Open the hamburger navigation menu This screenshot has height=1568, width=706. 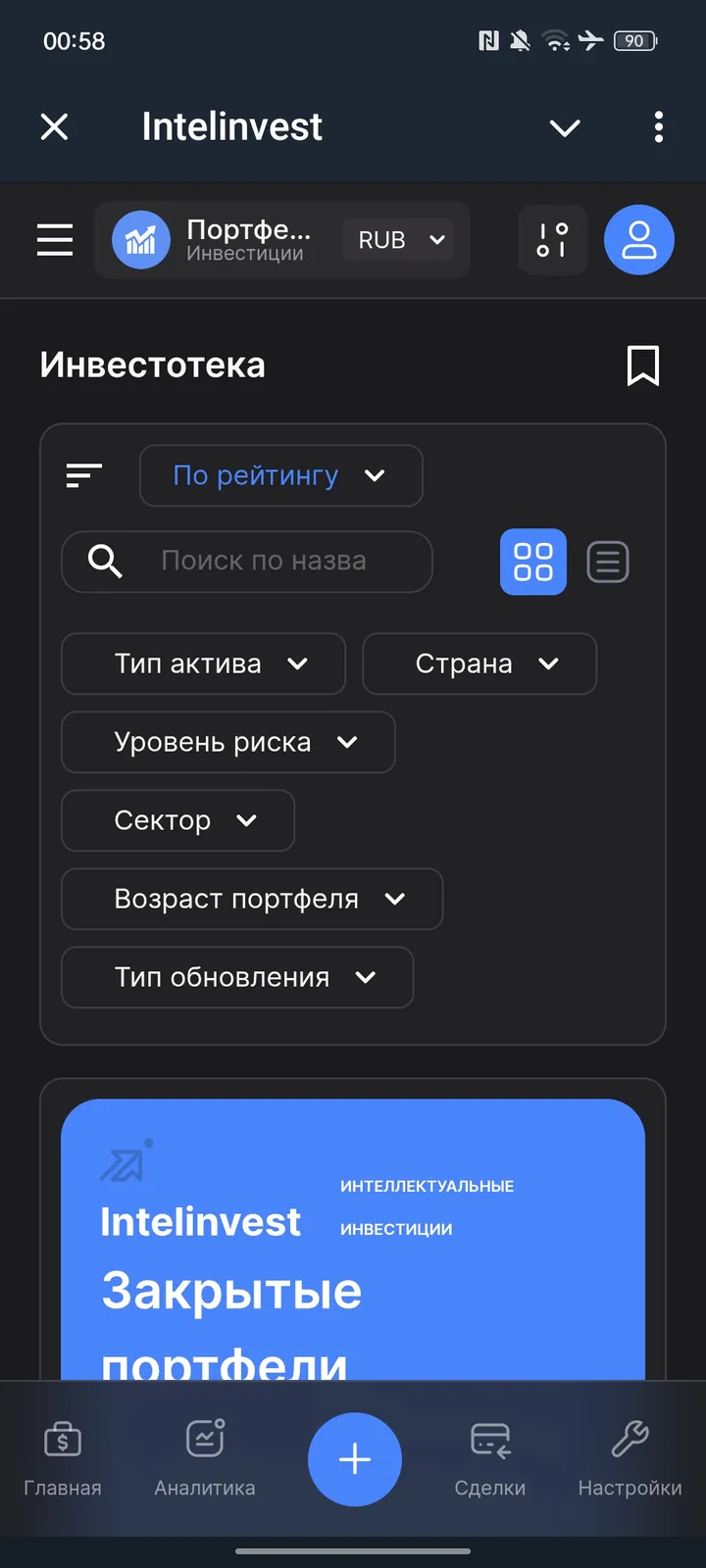[54, 240]
